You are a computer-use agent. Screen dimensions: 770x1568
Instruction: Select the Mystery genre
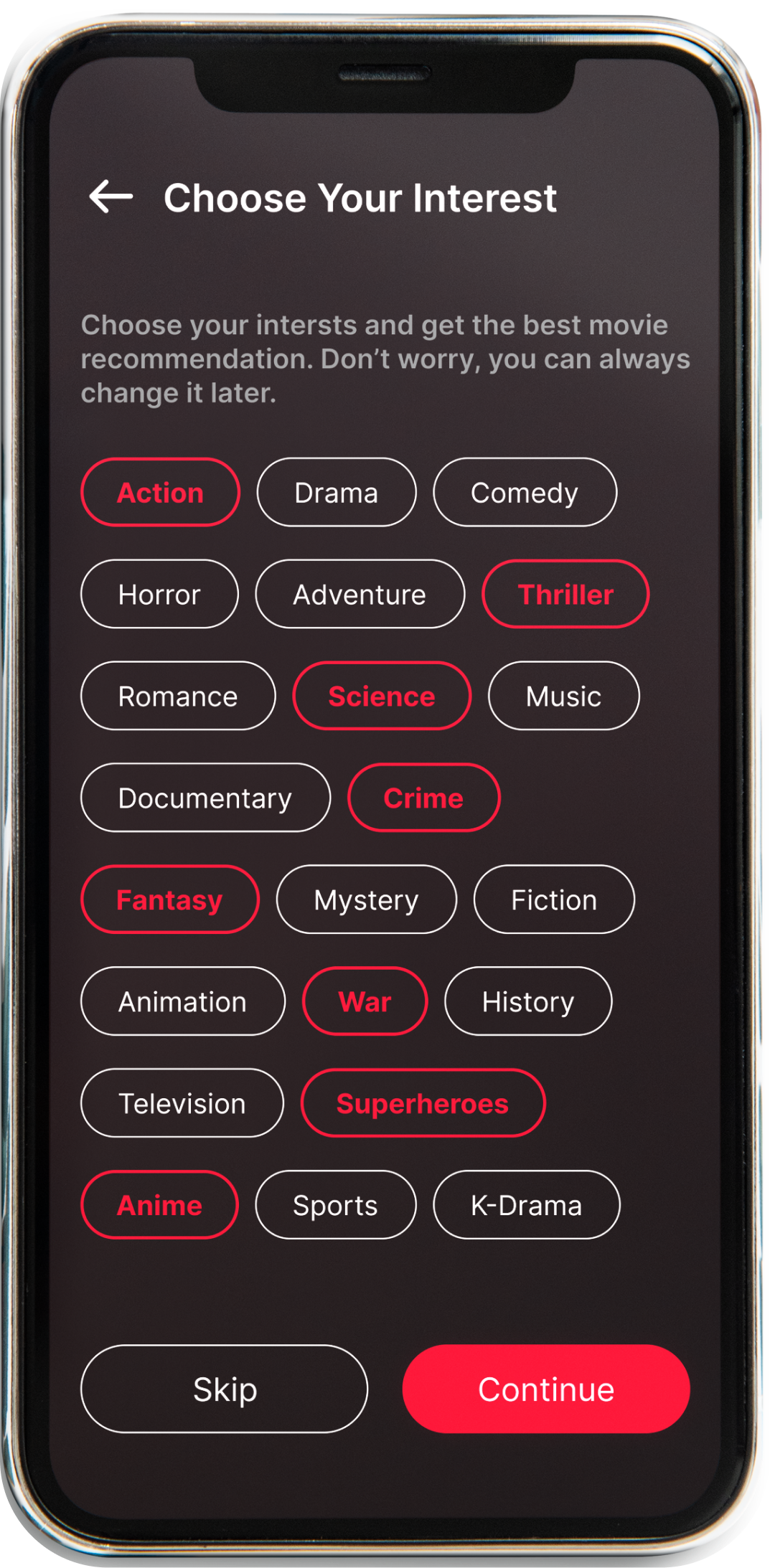(x=365, y=899)
